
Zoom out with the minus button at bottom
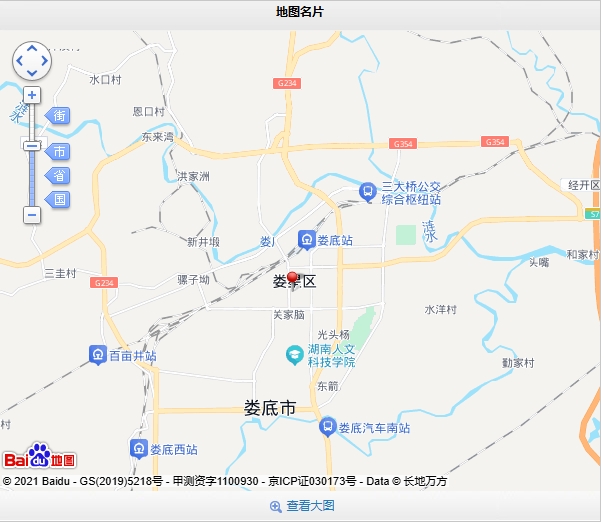point(32,214)
